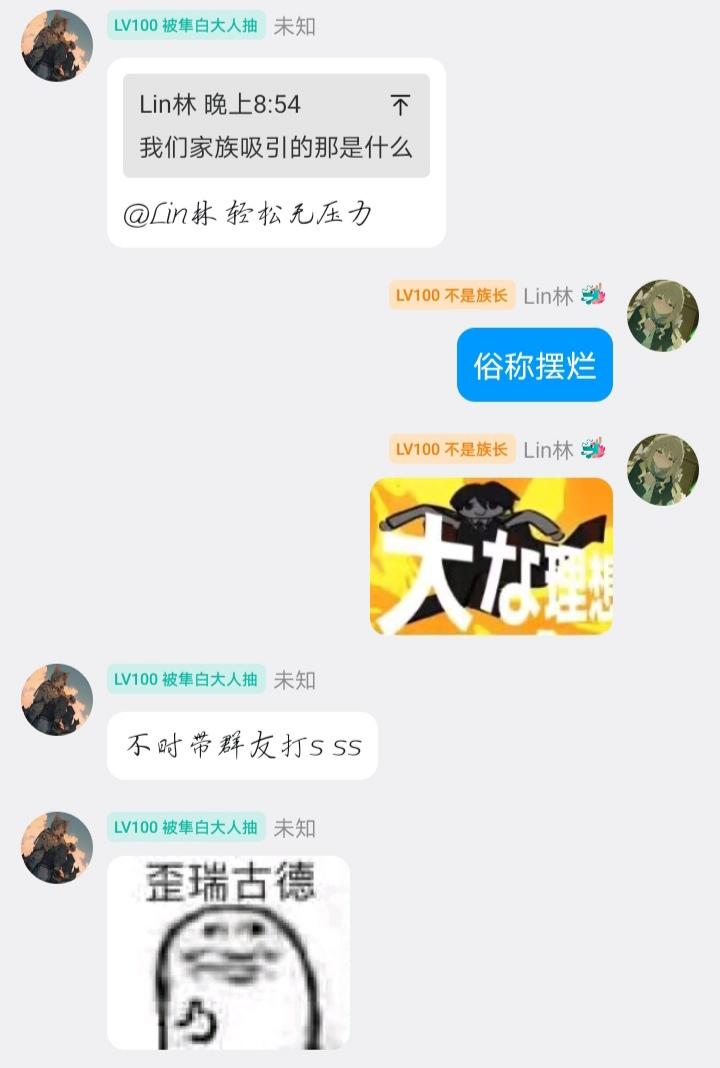Screen dimensions: 720x1068
Task: Tap 未知's avatar at the top
Action: tap(55, 42)
